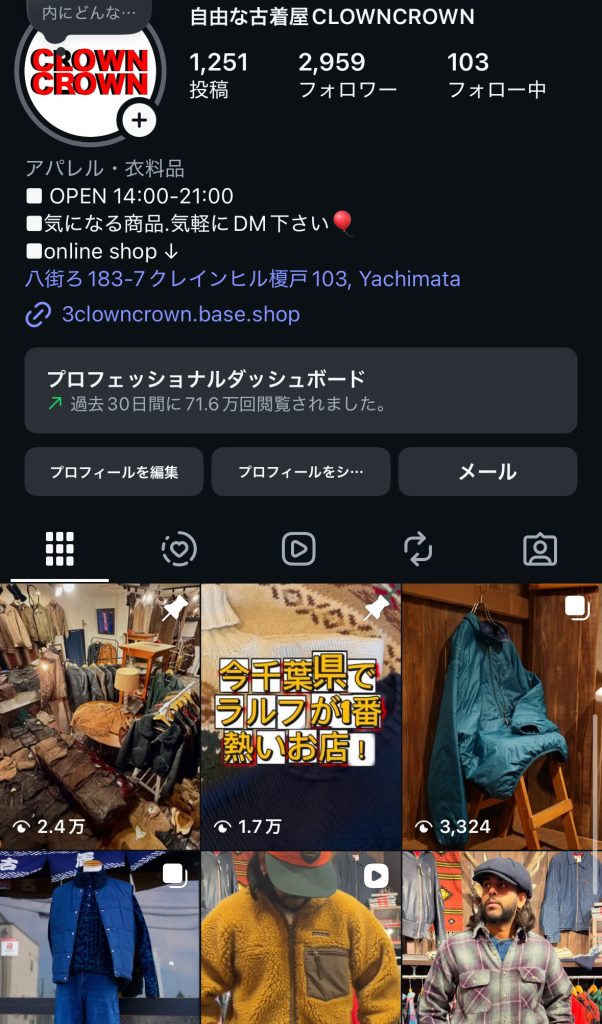This screenshot has width=602, height=1024.
Task: Tap the plus icon on profile picture
Action: (x=138, y=121)
